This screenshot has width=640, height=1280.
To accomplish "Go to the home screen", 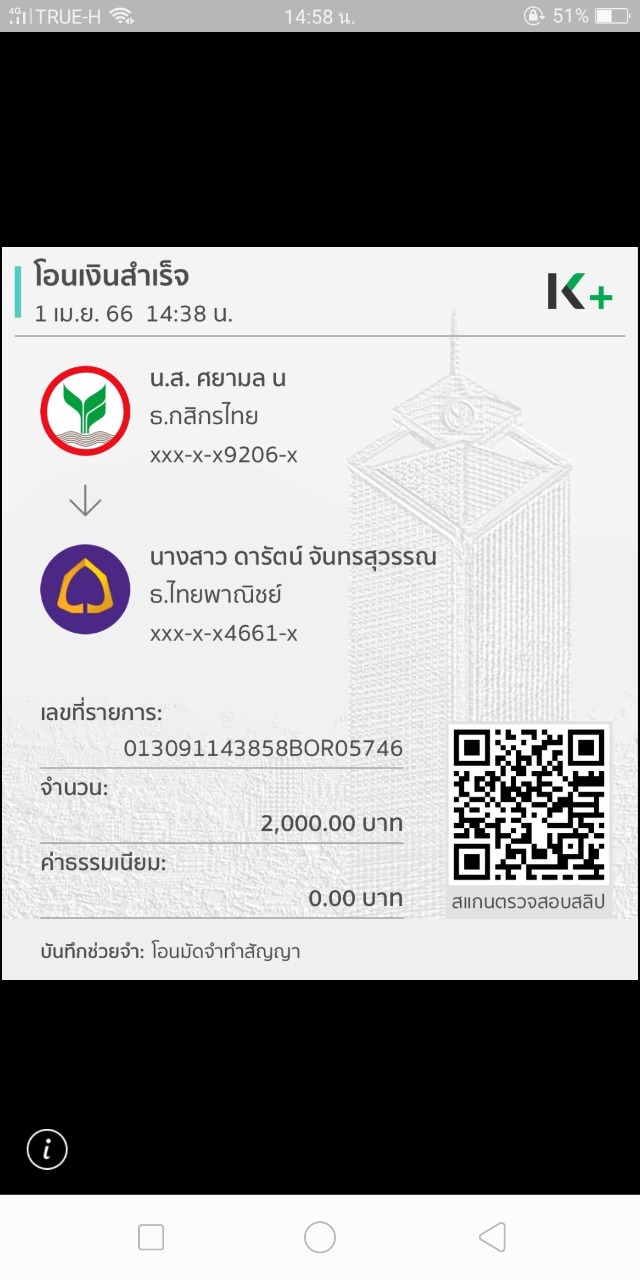I will 320,1238.
